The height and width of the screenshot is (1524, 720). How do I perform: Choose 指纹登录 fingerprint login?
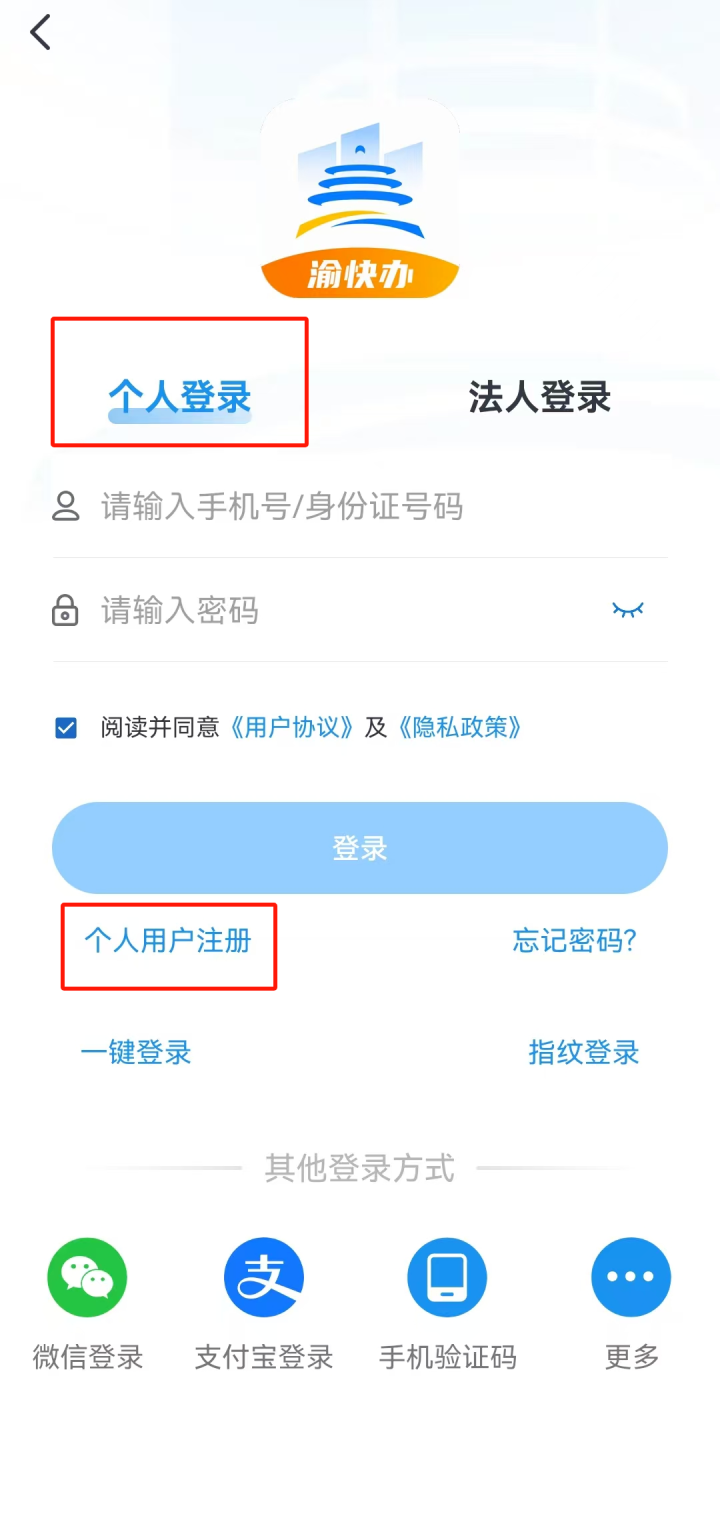click(x=583, y=1052)
